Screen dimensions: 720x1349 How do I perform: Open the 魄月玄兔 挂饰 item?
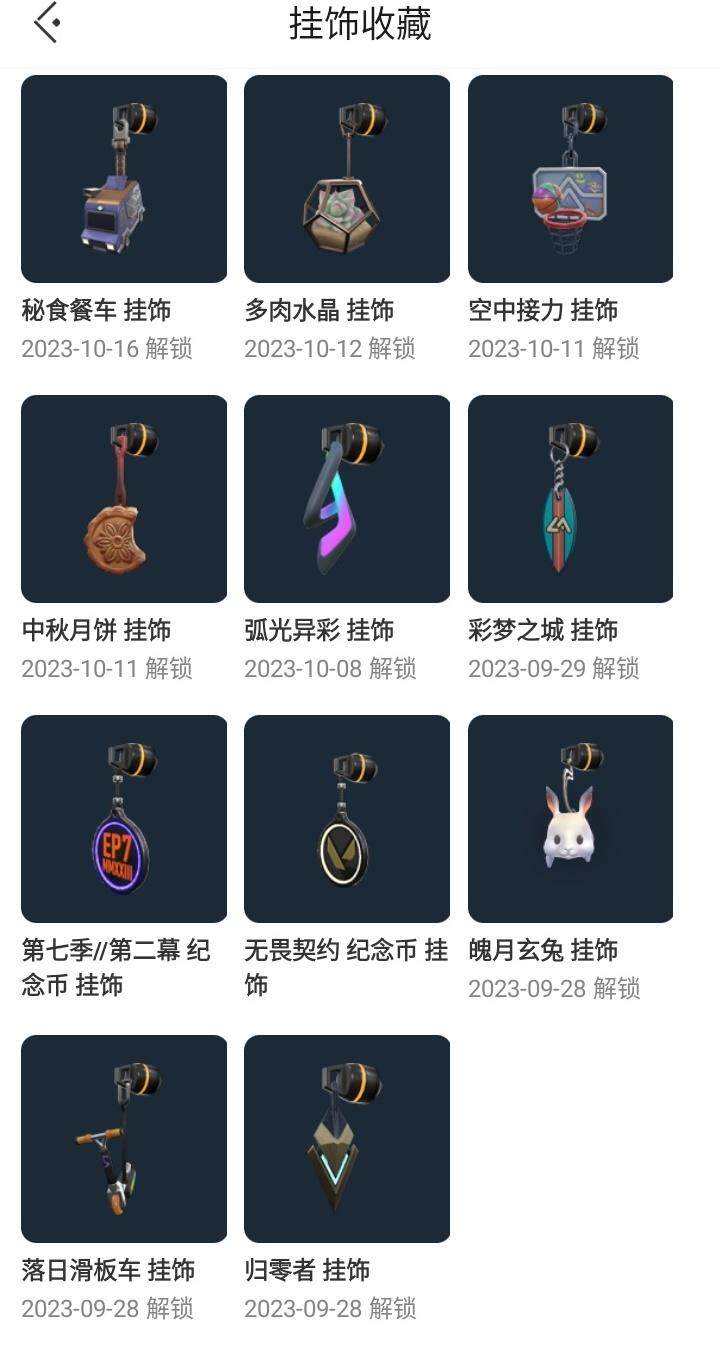(570, 819)
